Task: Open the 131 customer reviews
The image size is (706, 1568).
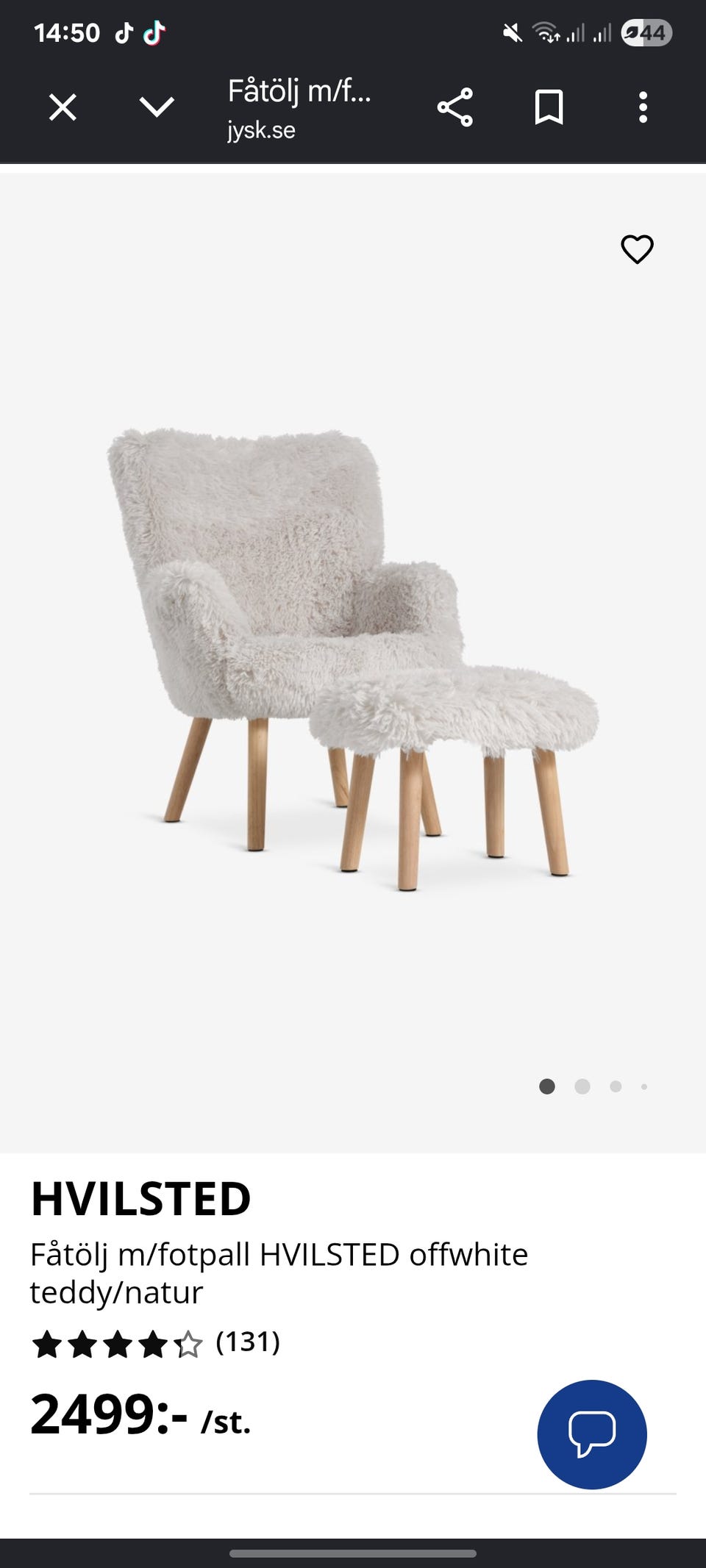Action: pyautogui.click(x=248, y=1342)
